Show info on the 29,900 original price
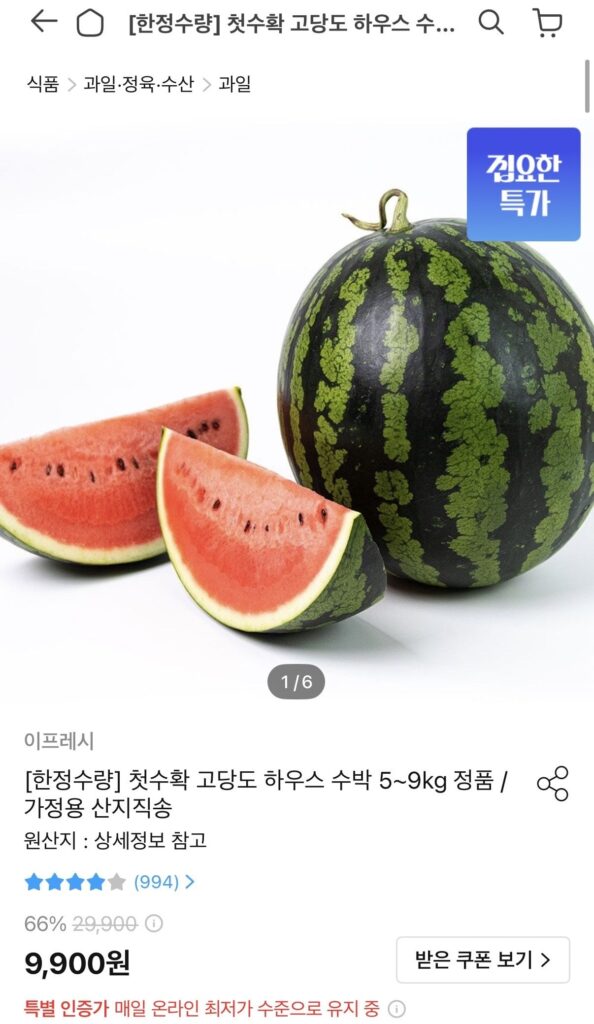 tap(153, 923)
